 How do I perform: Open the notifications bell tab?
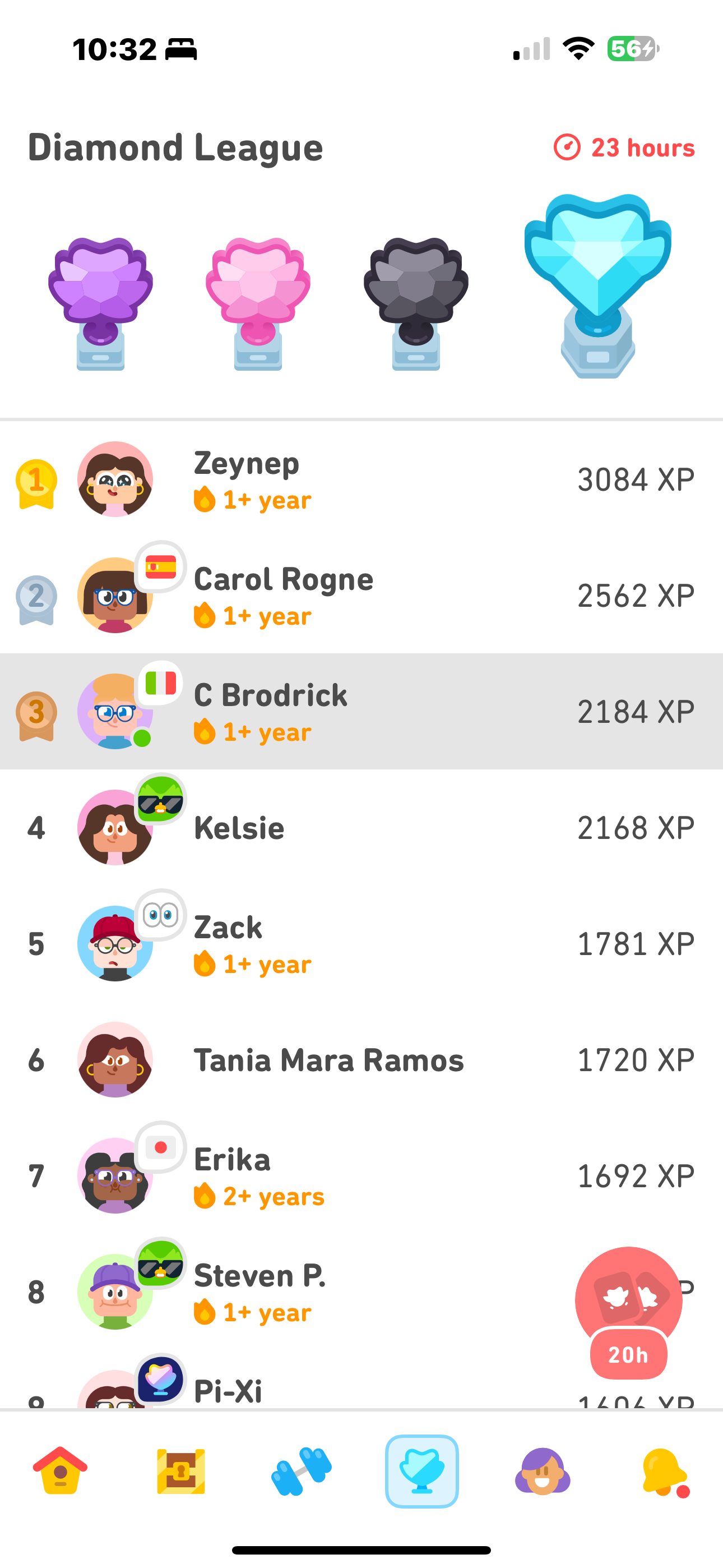(664, 1470)
